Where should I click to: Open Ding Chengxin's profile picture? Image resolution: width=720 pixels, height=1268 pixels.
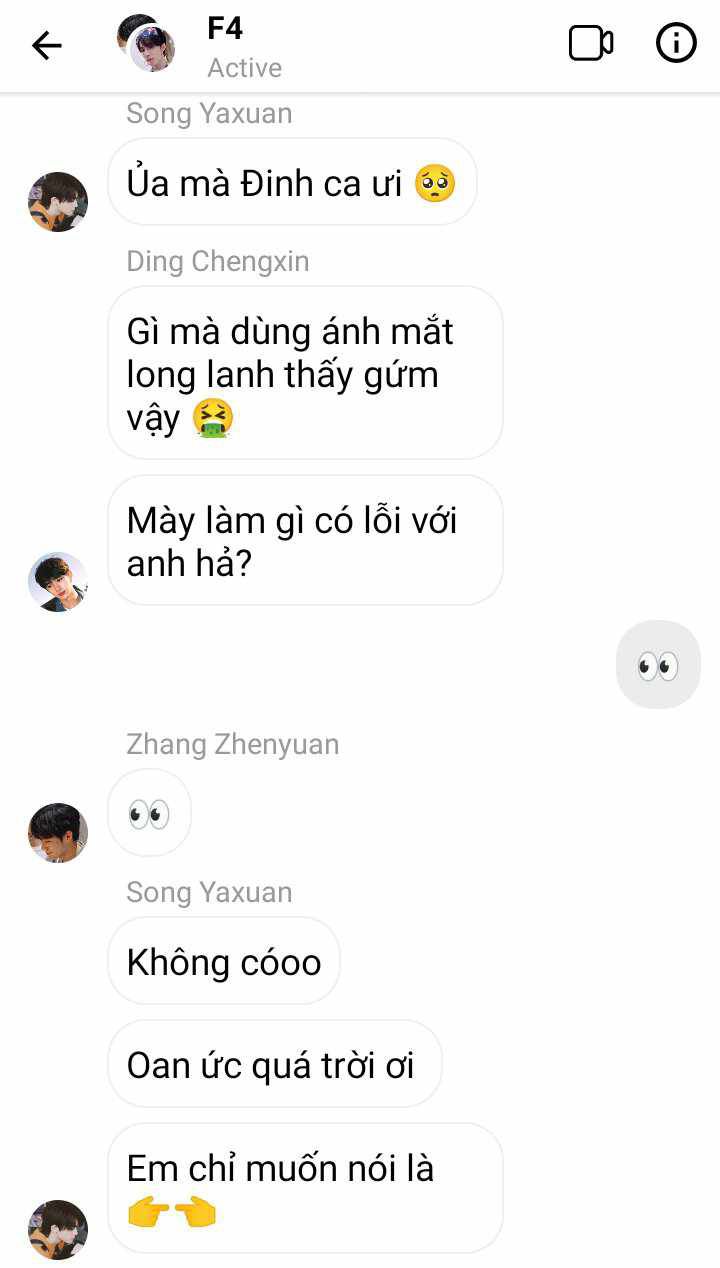[x=58, y=581]
